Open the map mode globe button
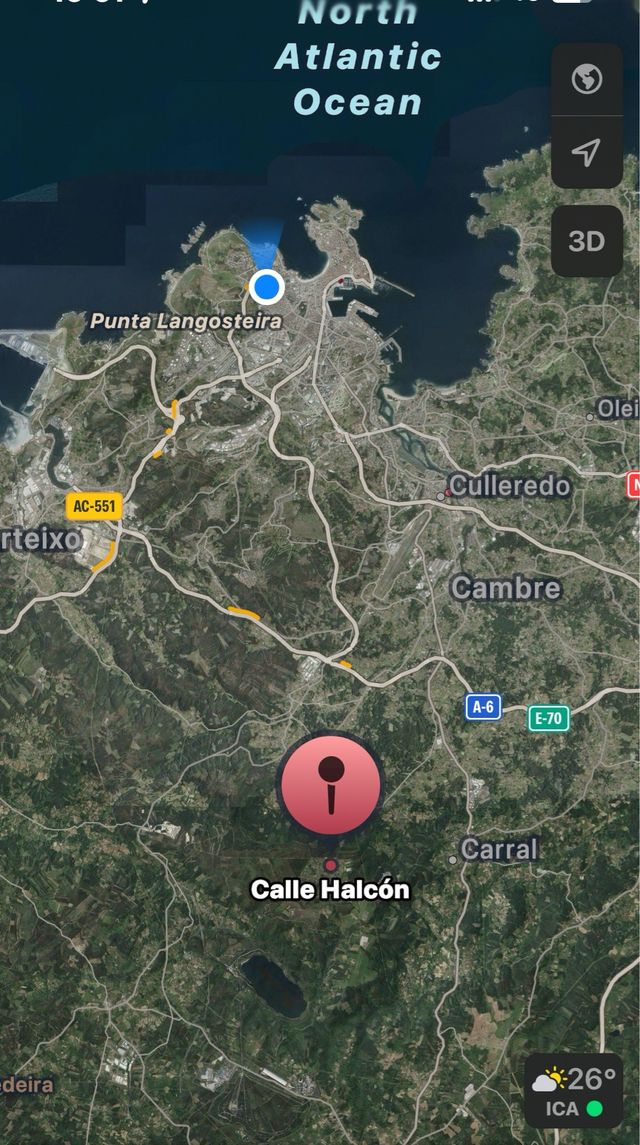The width and height of the screenshot is (640, 1145). (x=586, y=79)
